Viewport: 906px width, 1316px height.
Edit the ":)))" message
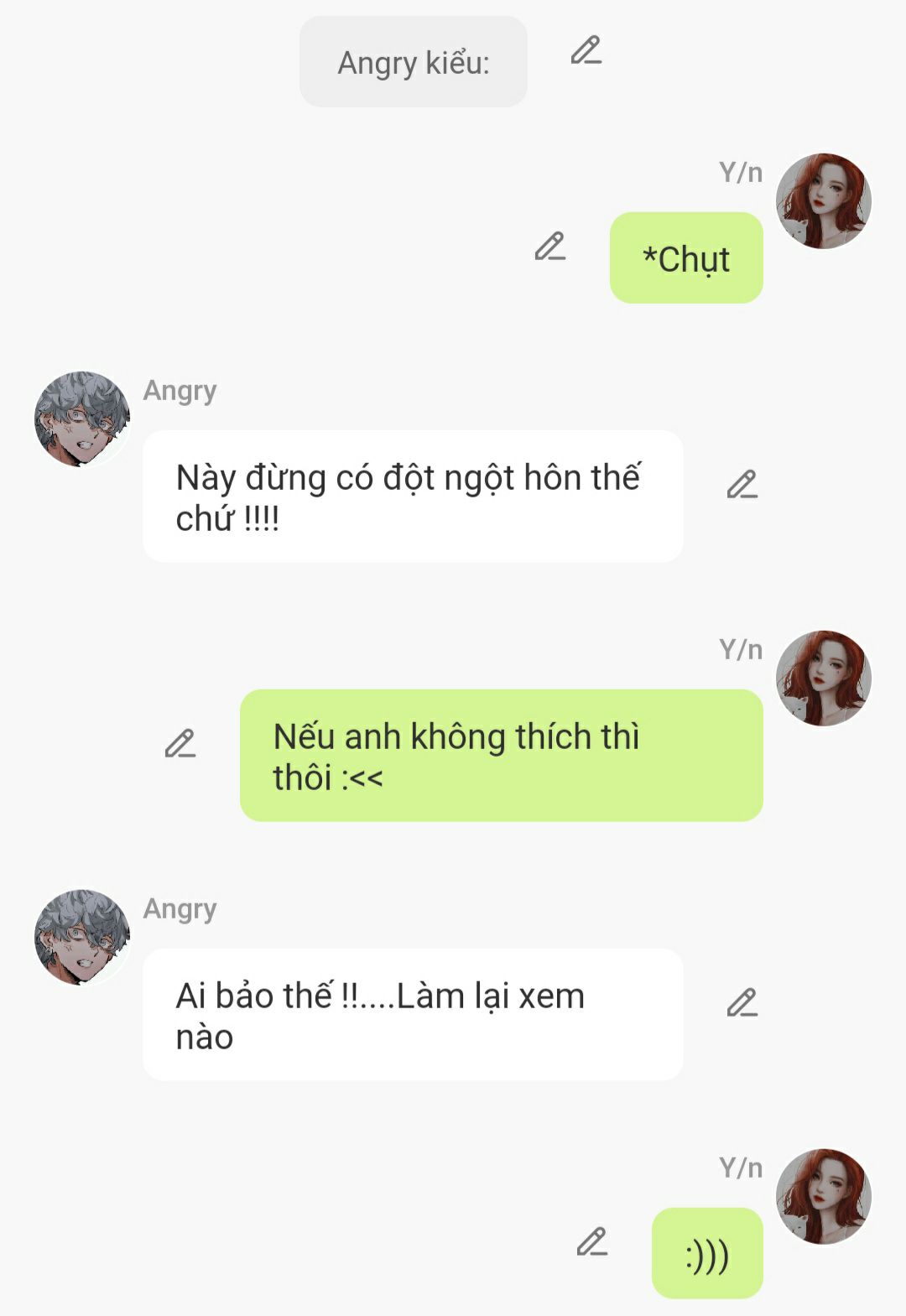(591, 1242)
